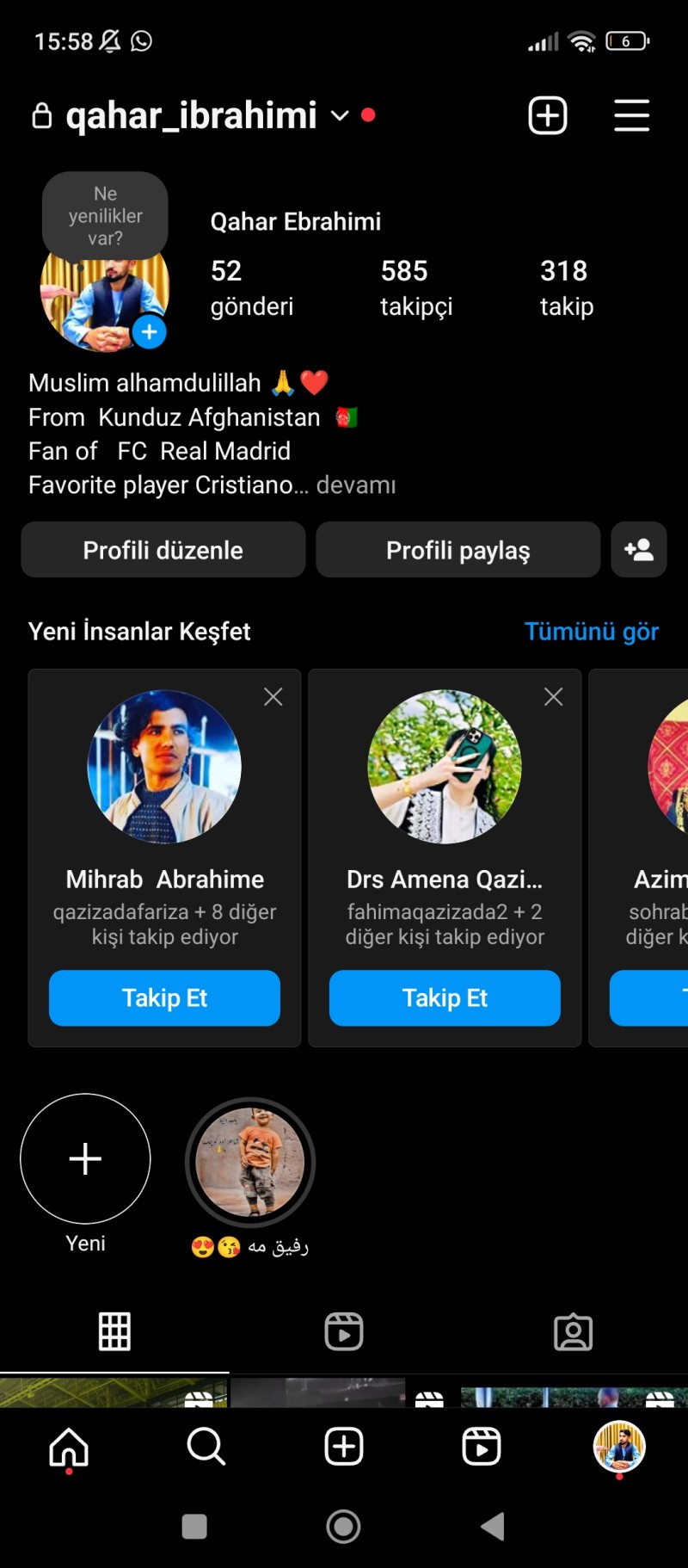Open the رفیق مه story highlight
The image size is (688, 1568).
(x=250, y=1162)
